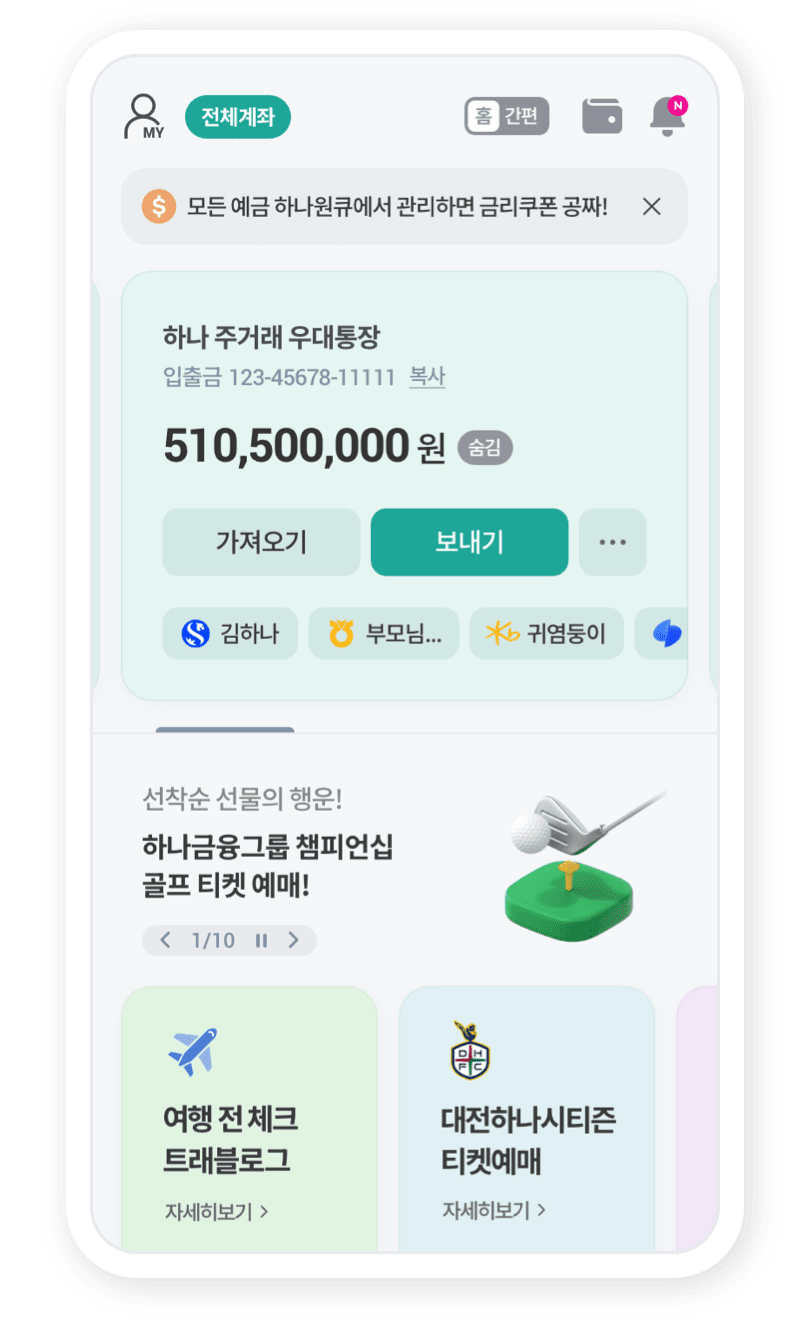Image resolution: width=810 pixels, height=1320 pixels.
Task: Select the 부모님 quick transfer chip
Action: [x=383, y=633]
